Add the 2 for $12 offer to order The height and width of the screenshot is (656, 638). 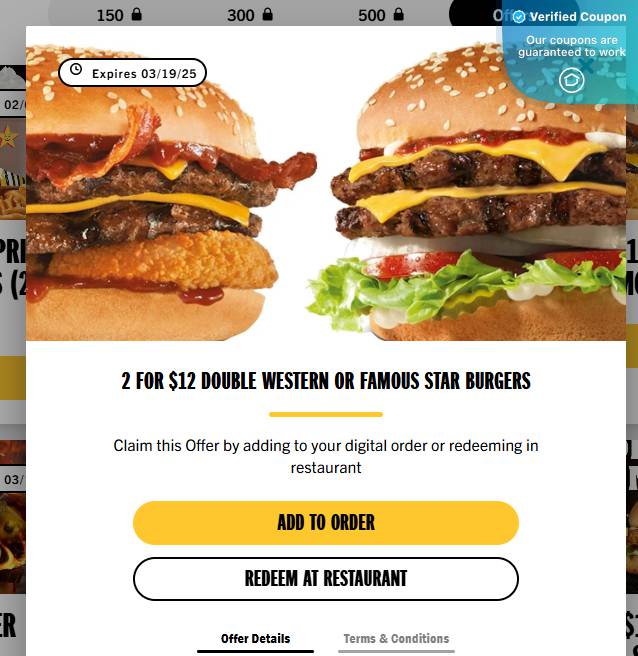[325, 523]
